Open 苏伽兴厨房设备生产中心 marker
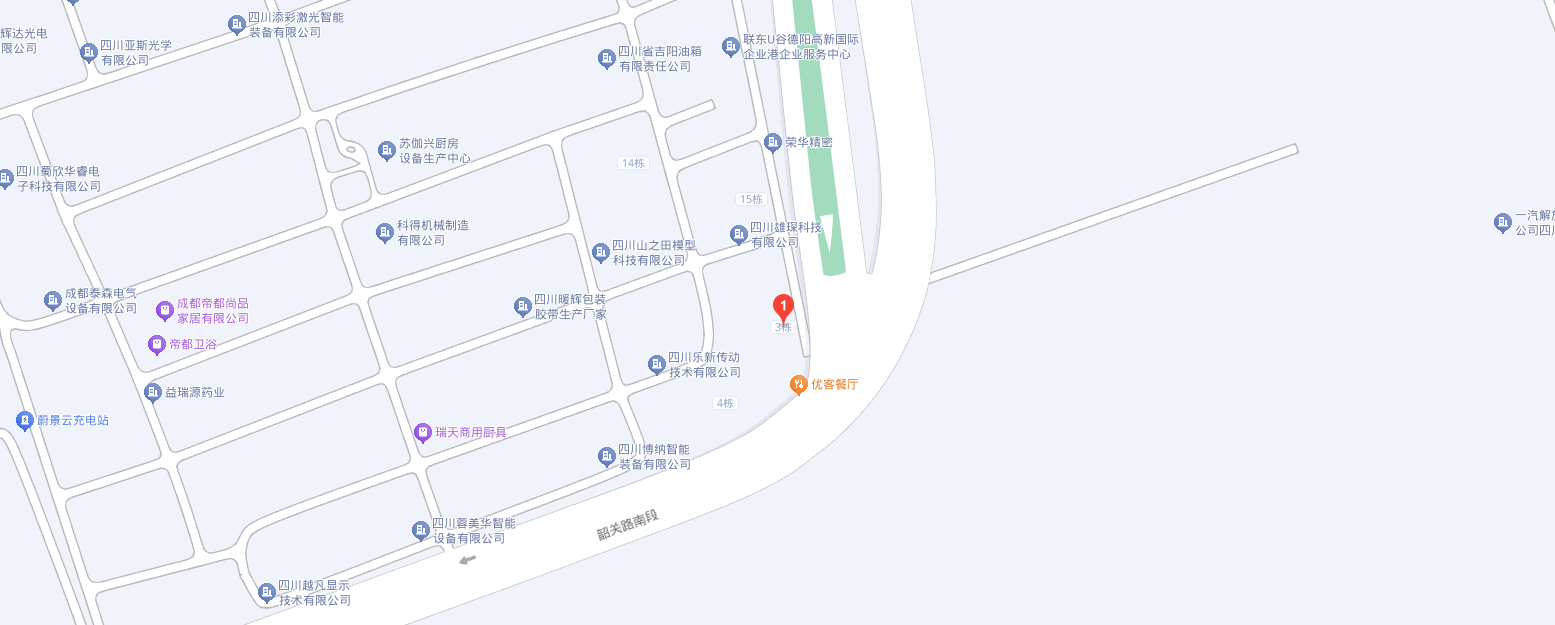The height and width of the screenshot is (625, 1555). [x=387, y=151]
